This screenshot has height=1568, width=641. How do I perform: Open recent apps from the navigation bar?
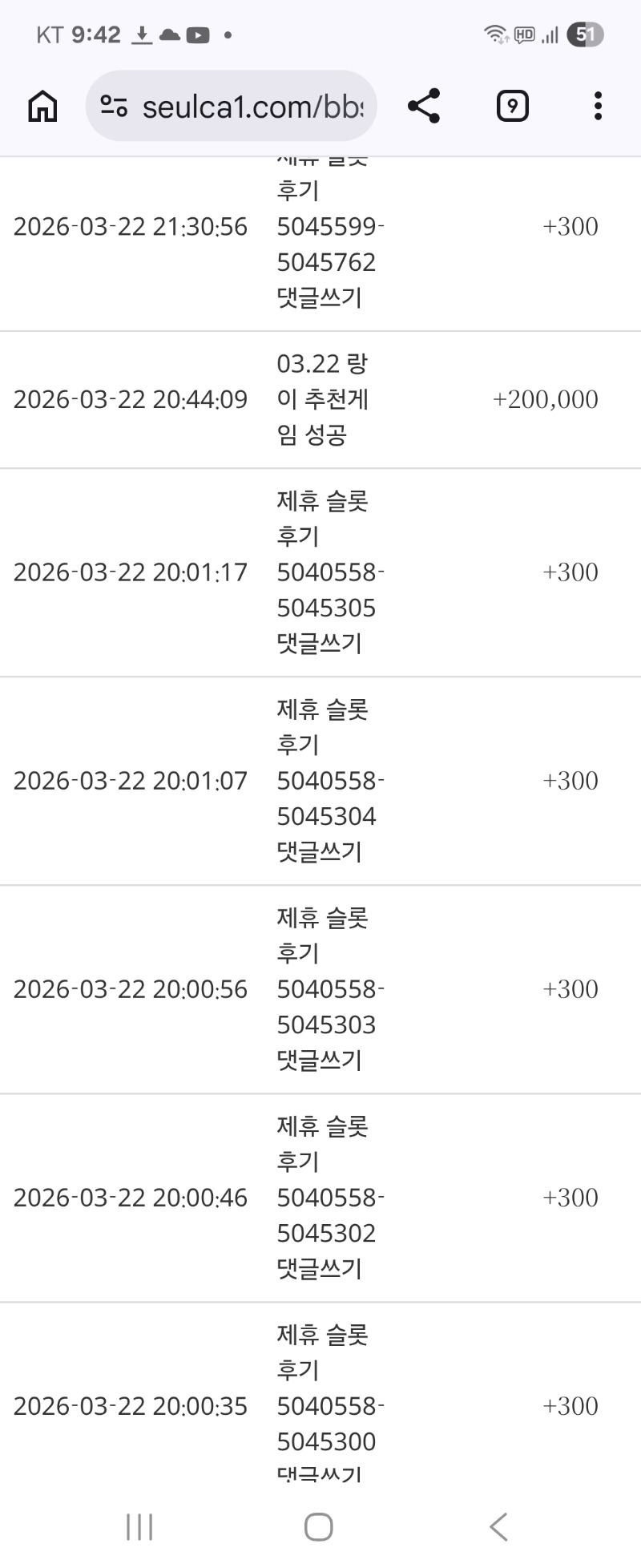click(x=139, y=1527)
